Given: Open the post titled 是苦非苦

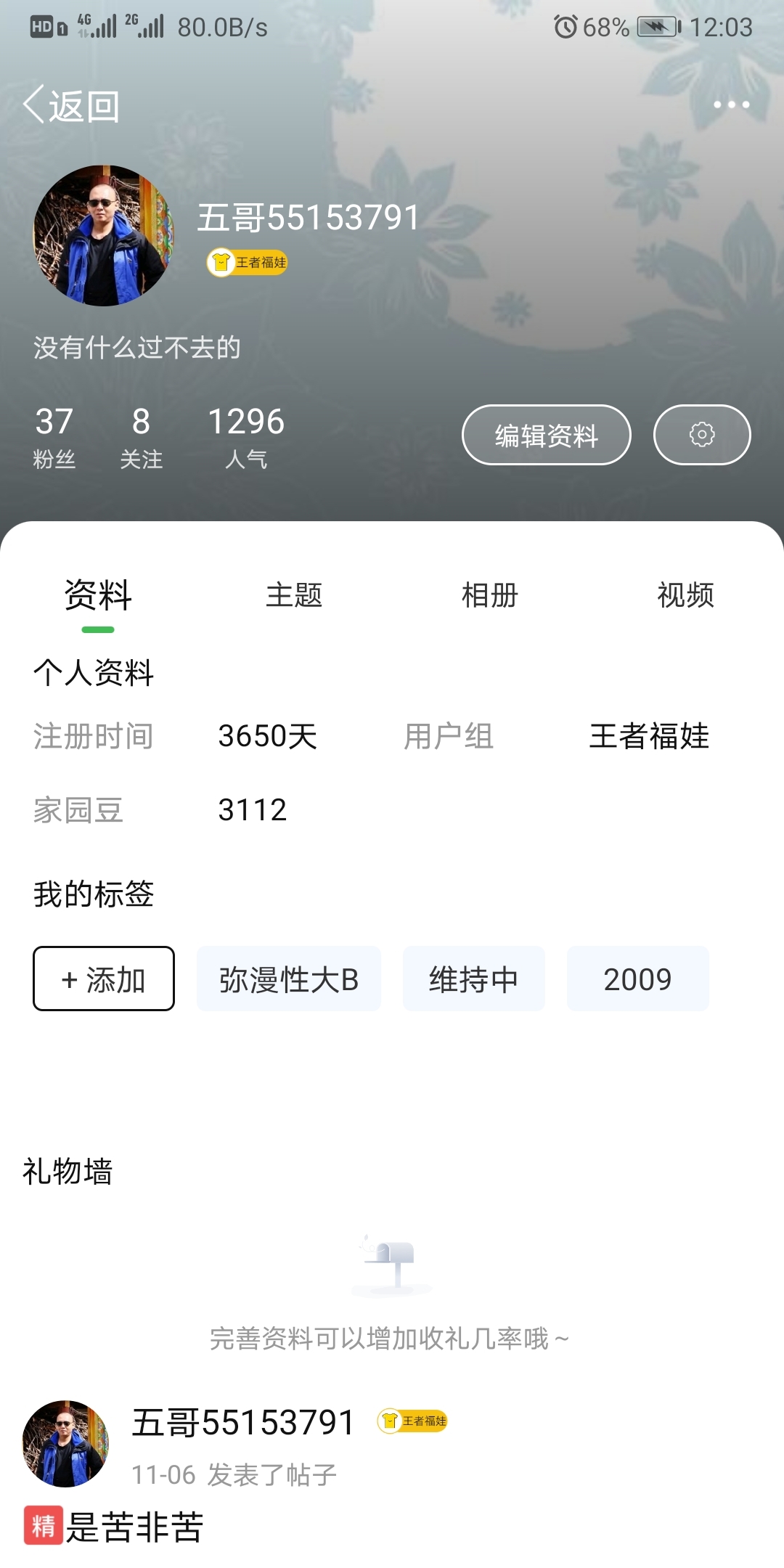Looking at the screenshot, I should pos(135,1526).
